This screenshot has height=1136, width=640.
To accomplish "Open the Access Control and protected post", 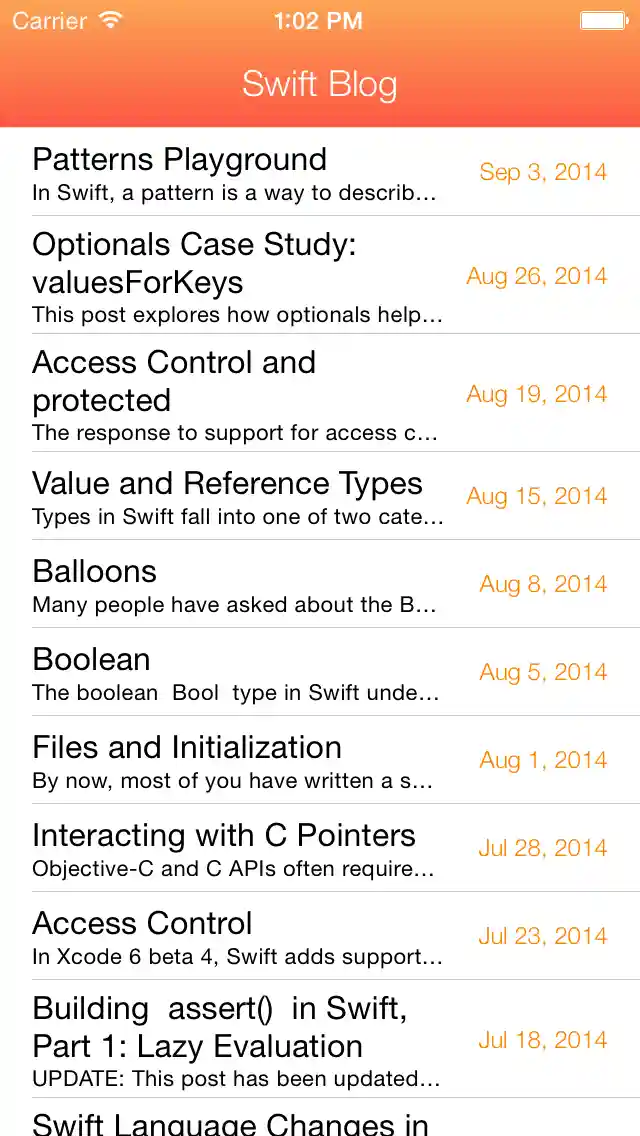I will pyautogui.click(x=320, y=393).
